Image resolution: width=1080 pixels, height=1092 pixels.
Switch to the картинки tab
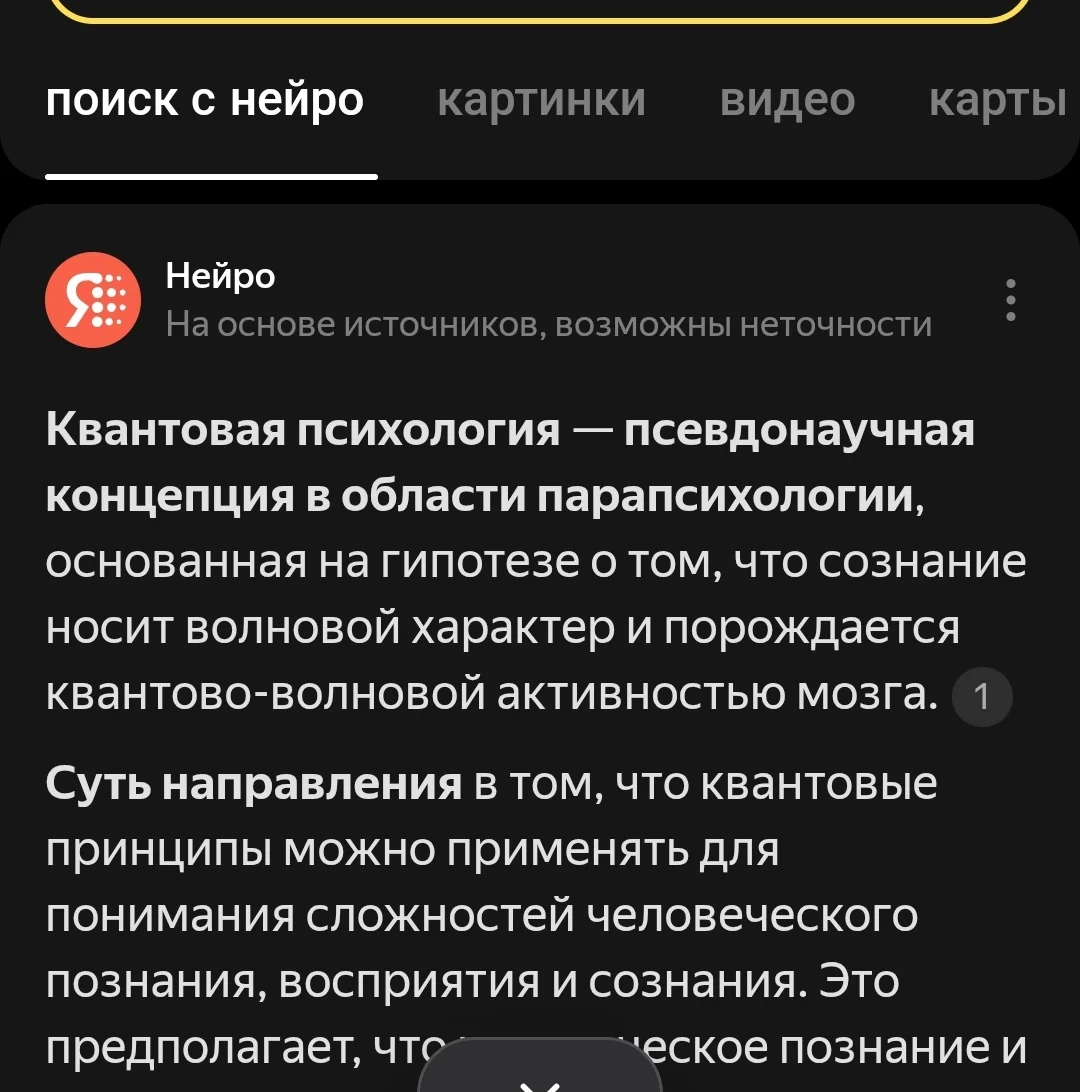541,99
